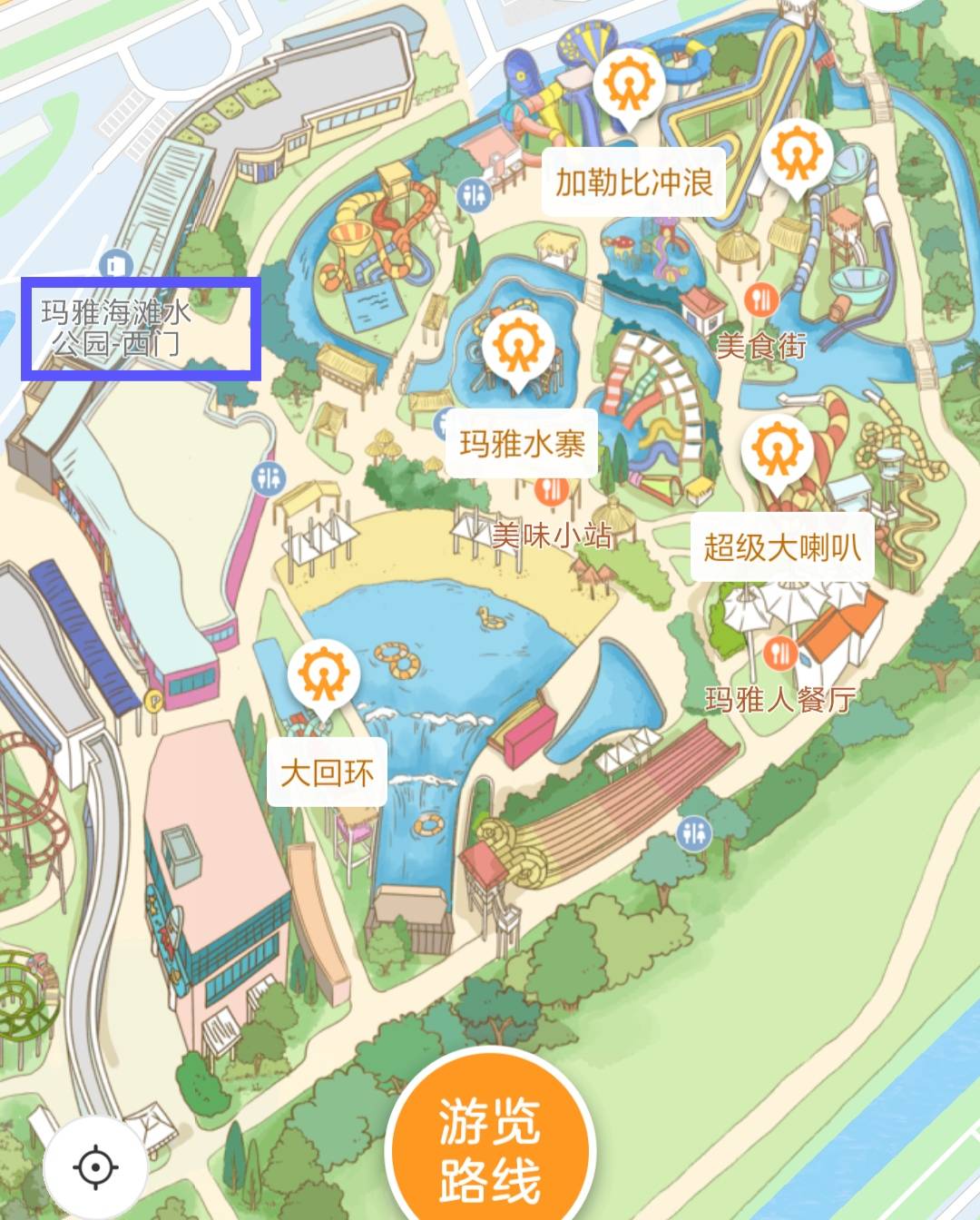Open the 玛雅水寨 attraction marker
980x1220 pixels.
pyautogui.click(x=519, y=349)
